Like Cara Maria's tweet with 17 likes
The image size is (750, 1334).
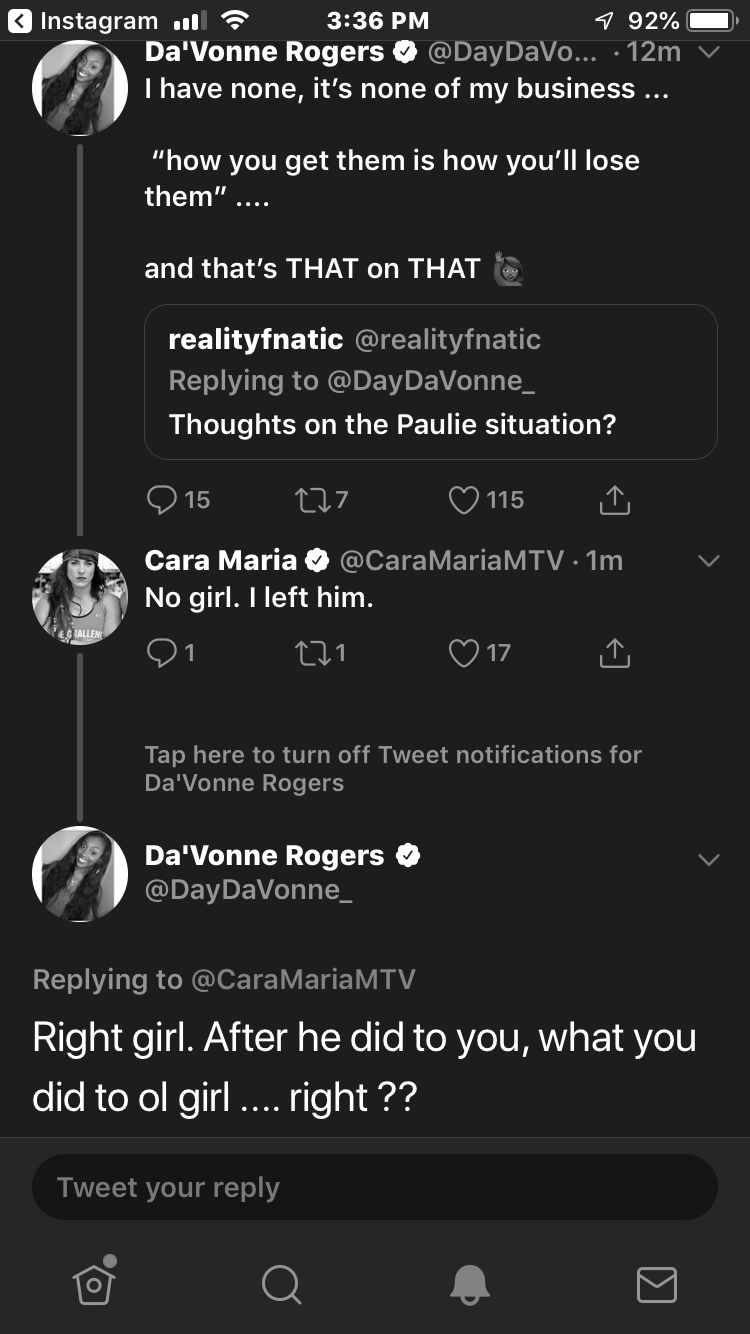click(x=480, y=653)
